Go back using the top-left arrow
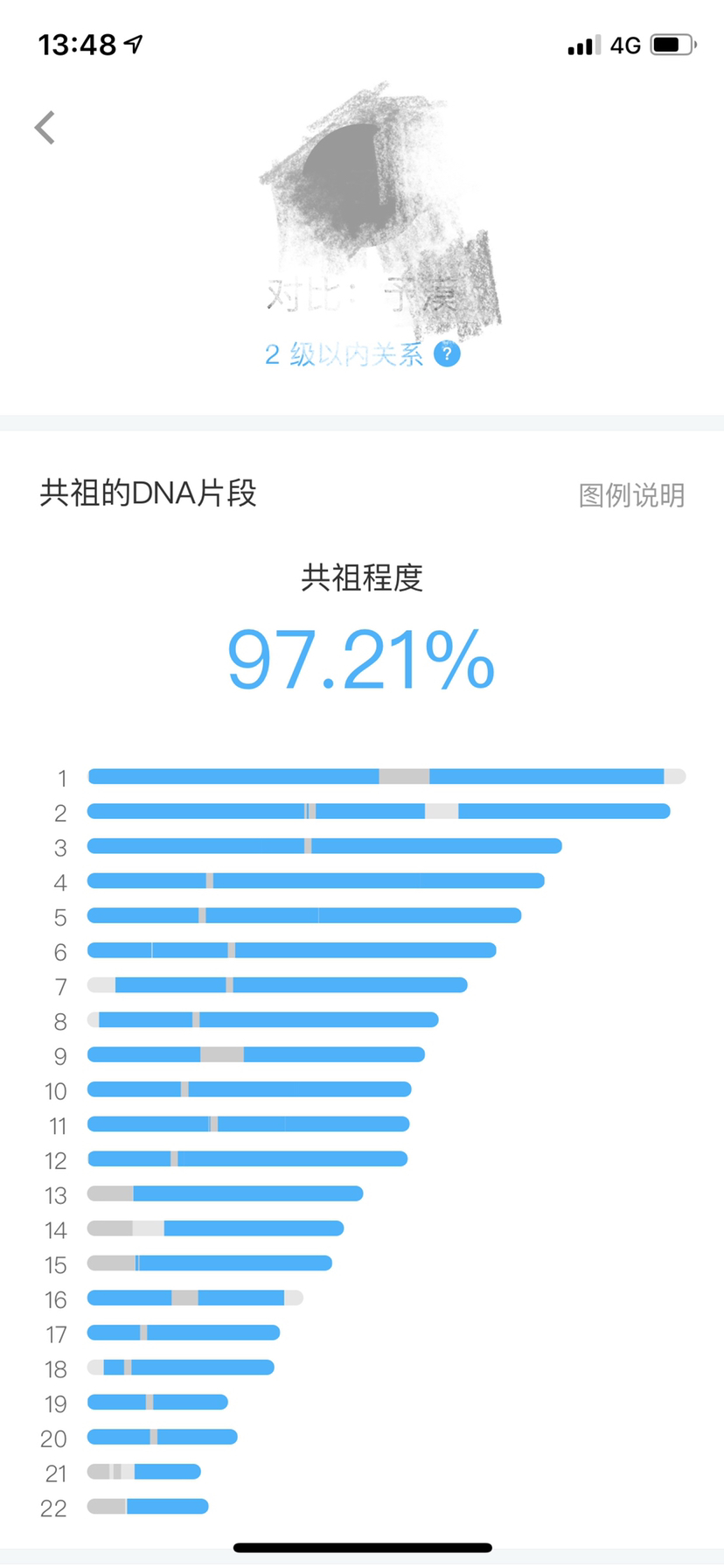 [45, 128]
